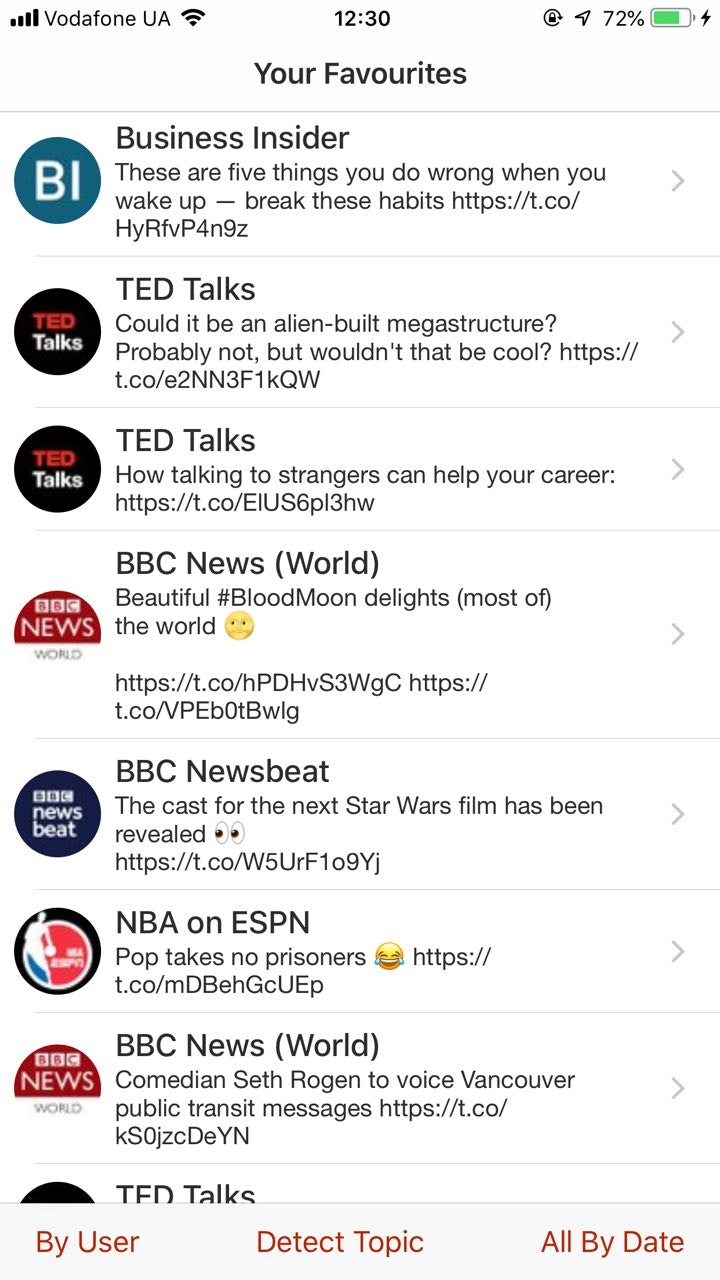Image resolution: width=720 pixels, height=1280 pixels.
Task: Show All By Date
Action: [x=612, y=1242]
